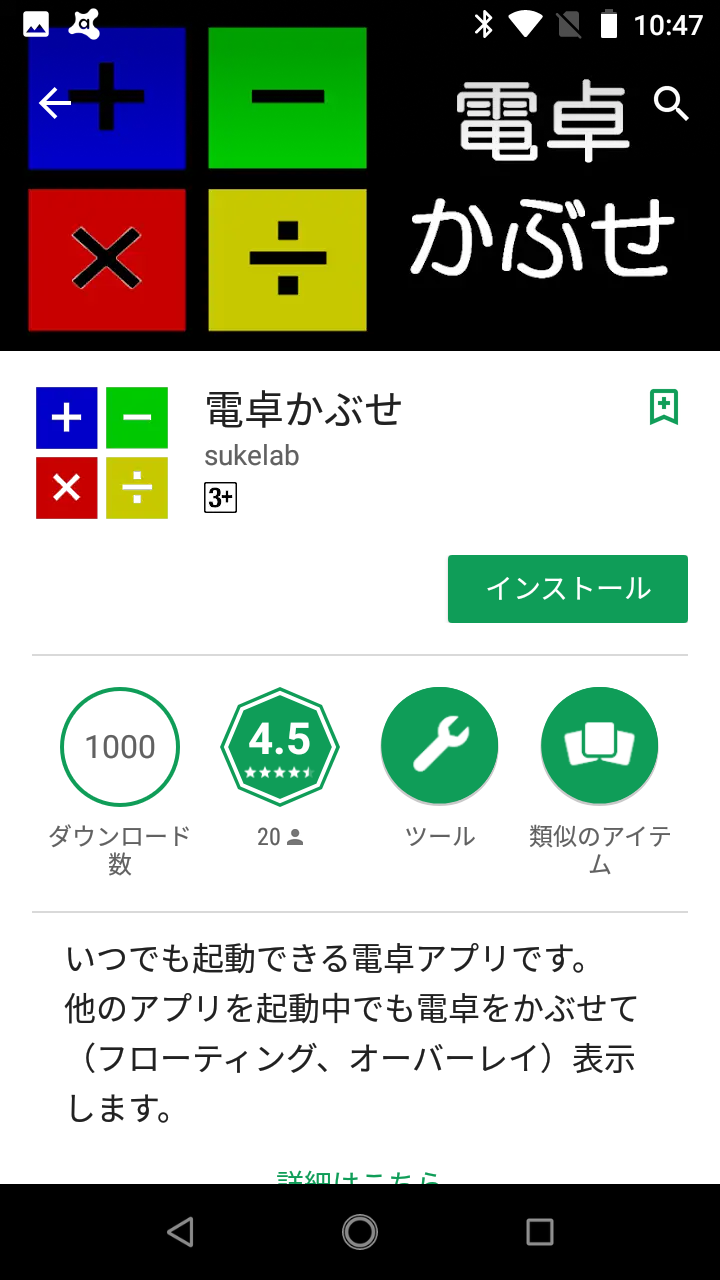Open the 3+ content rating label
The width and height of the screenshot is (720, 1280).
point(218,497)
